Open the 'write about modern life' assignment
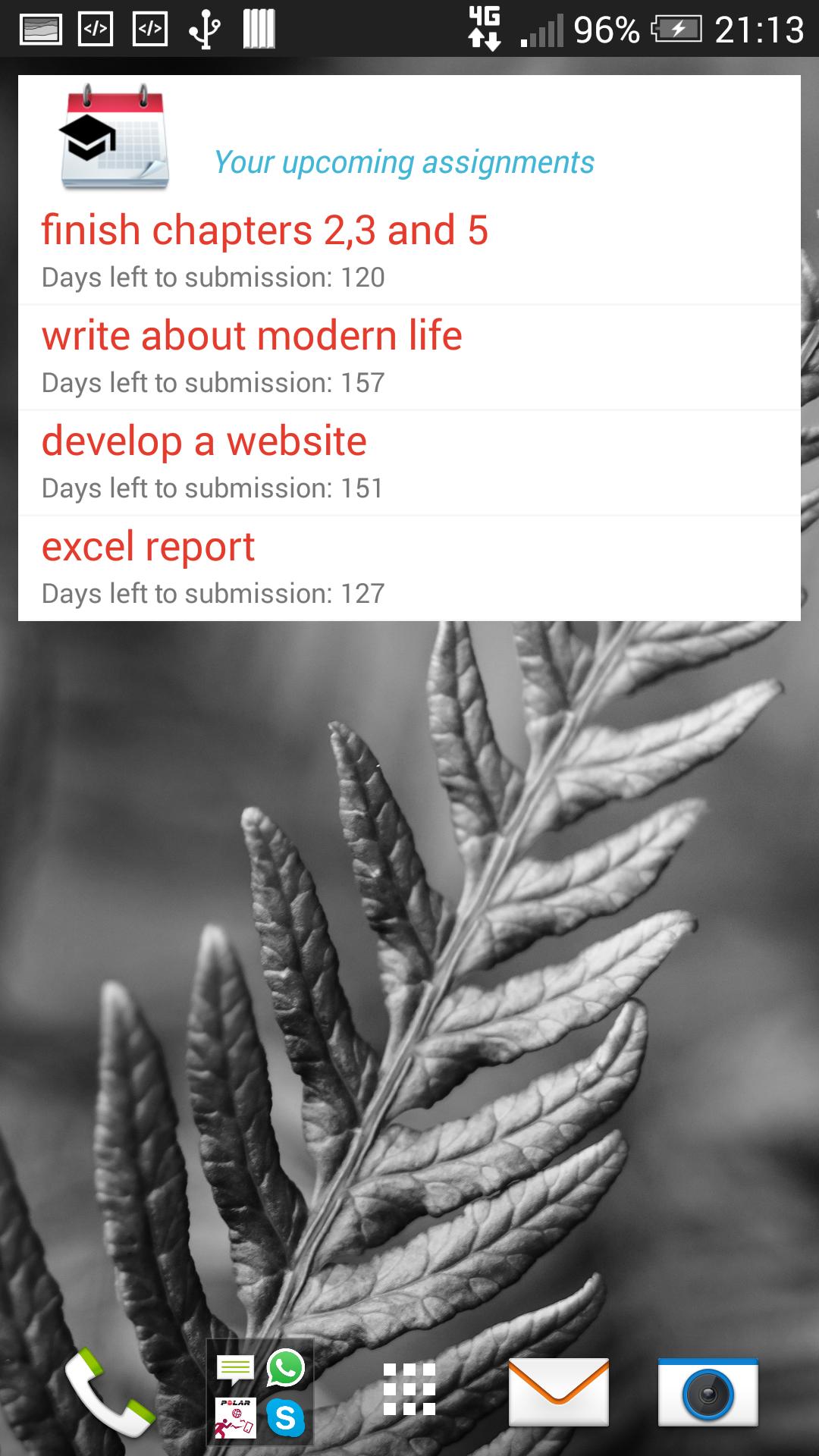Viewport: 819px width, 1456px height. pos(409,357)
